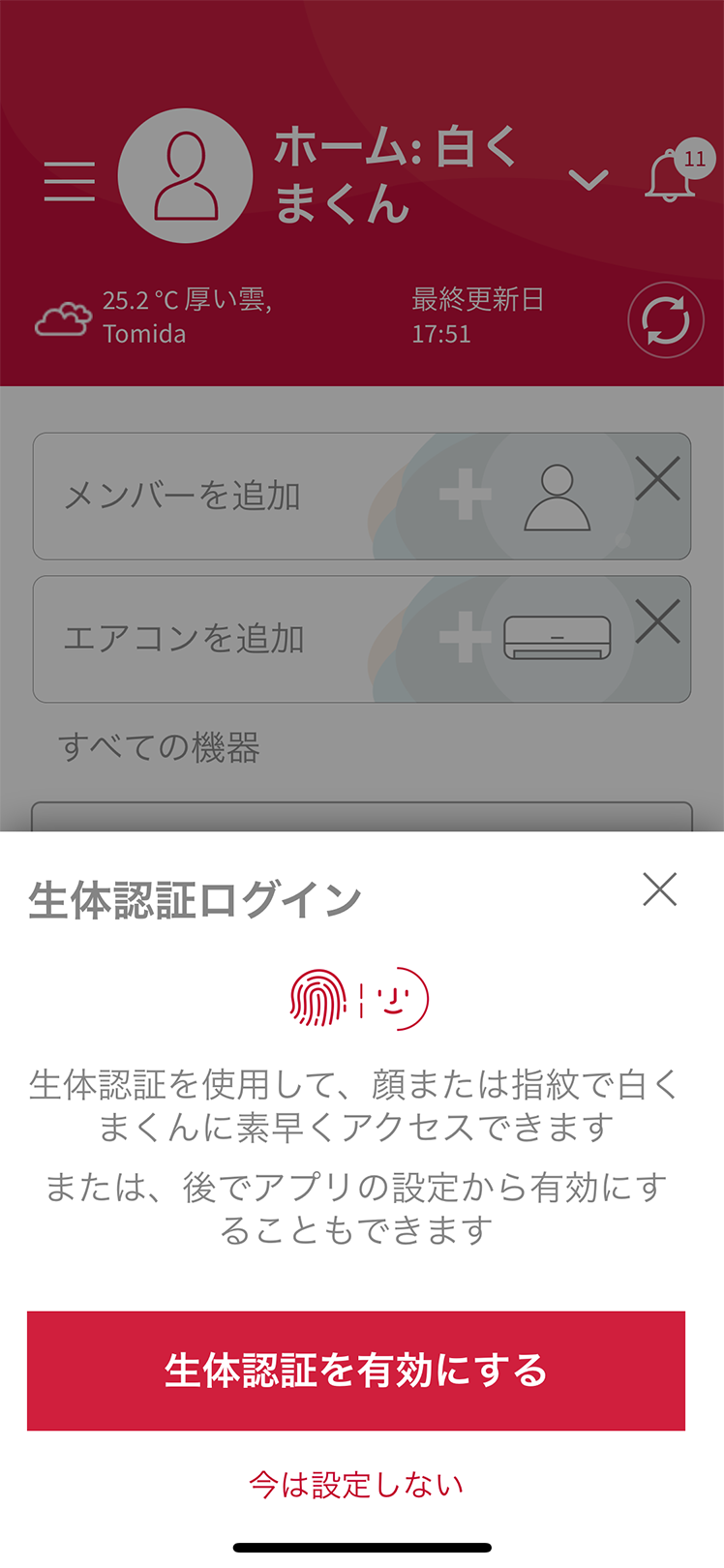Dismiss the エアコンを追加 card
The height and width of the screenshot is (1568, 724).
click(x=657, y=622)
